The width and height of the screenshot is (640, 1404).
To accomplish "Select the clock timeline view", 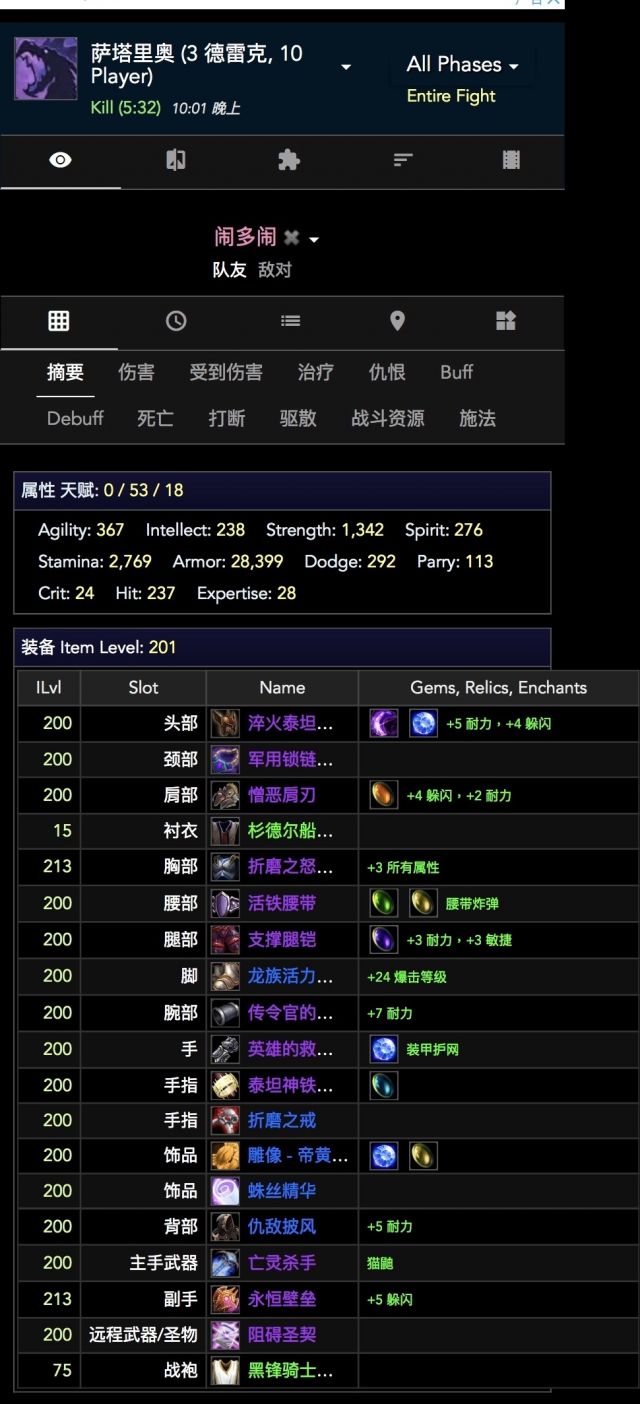I will pyautogui.click(x=175, y=321).
